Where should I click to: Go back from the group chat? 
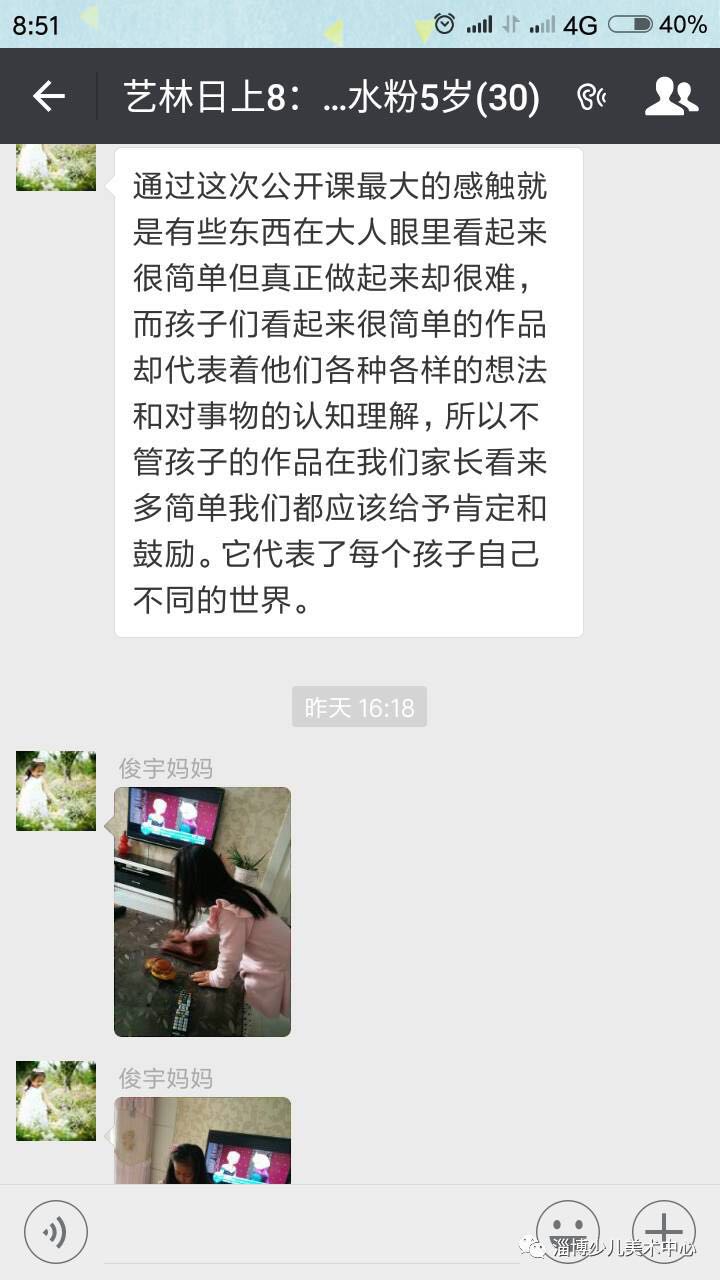point(48,96)
